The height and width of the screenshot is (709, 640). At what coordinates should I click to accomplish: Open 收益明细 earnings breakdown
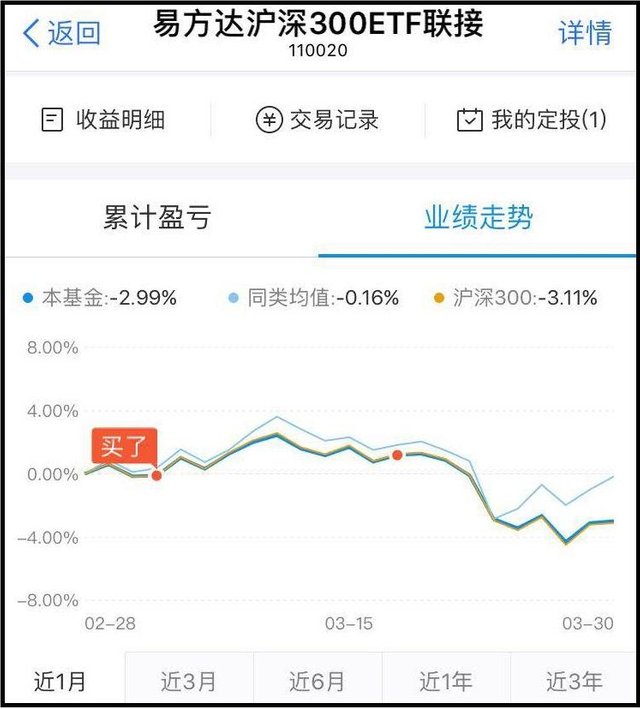coord(104,121)
